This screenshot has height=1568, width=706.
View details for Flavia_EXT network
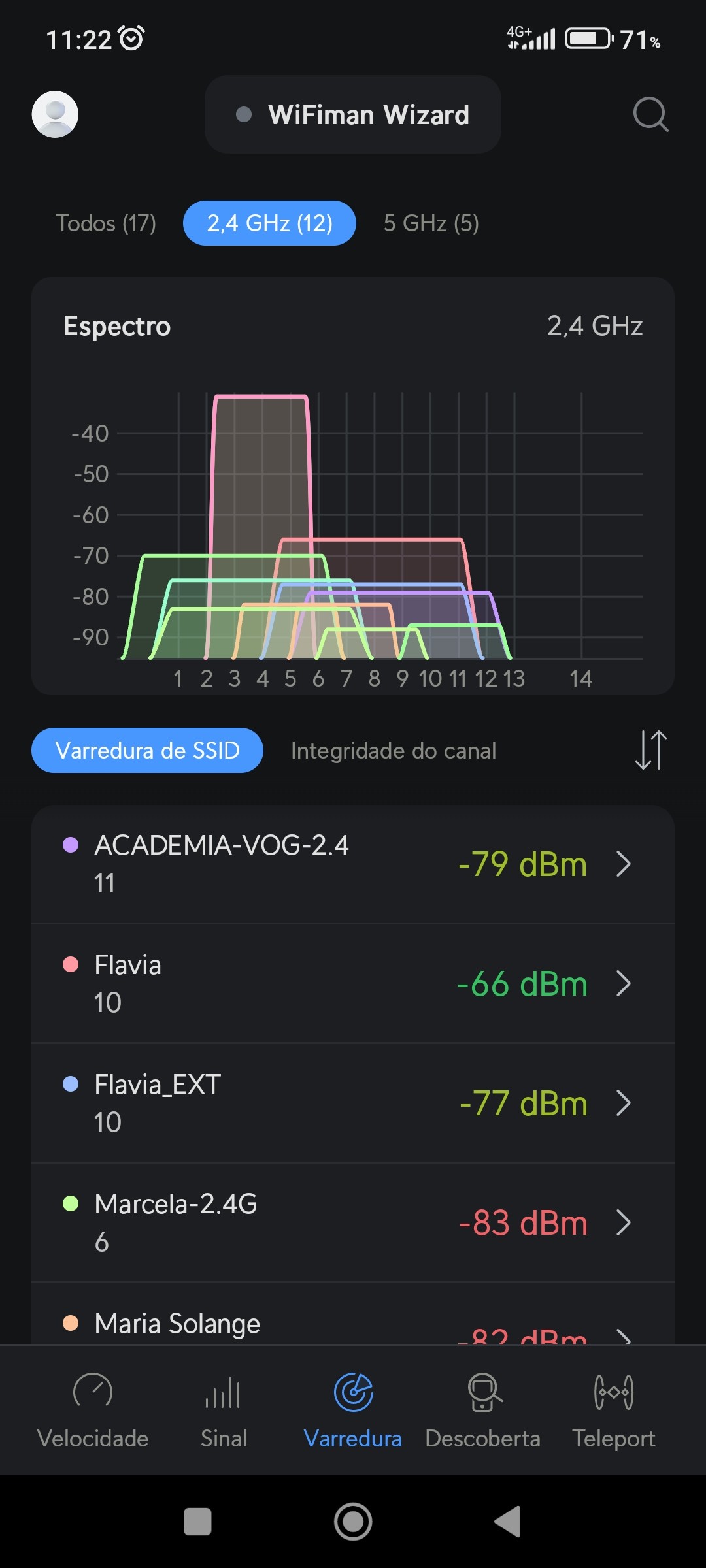point(353,1103)
